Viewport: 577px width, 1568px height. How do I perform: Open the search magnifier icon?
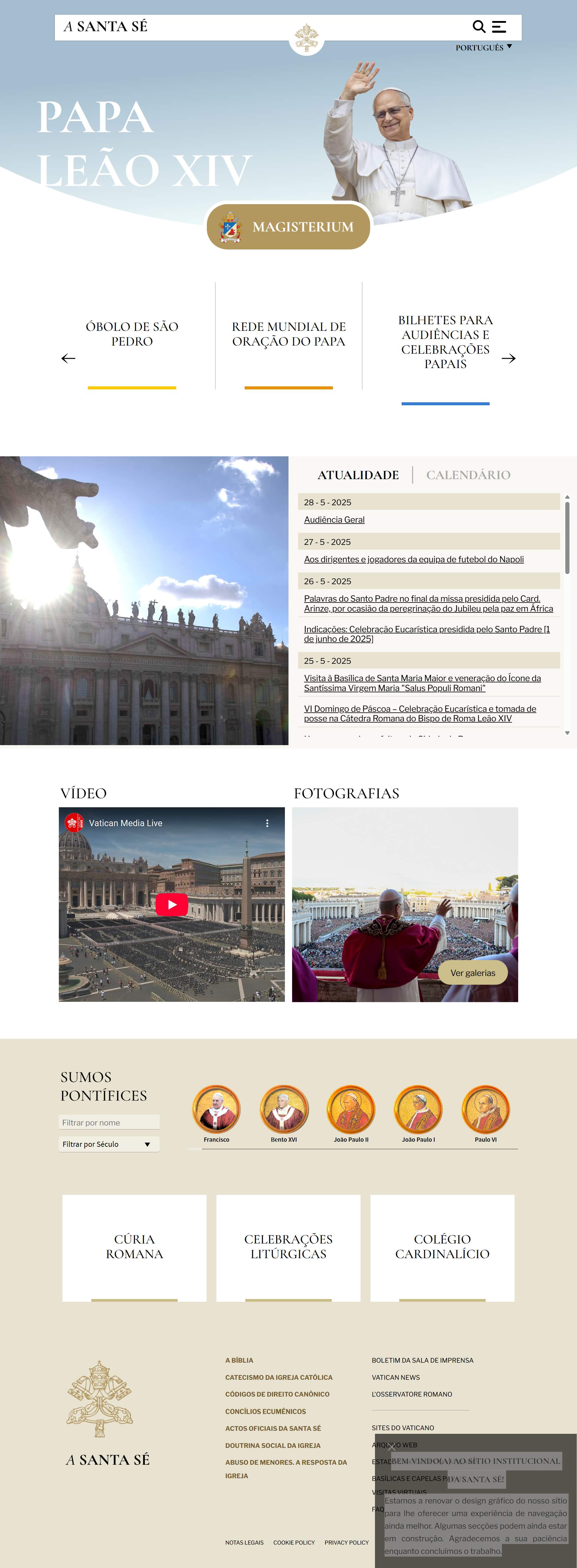pyautogui.click(x=479, y=27)
